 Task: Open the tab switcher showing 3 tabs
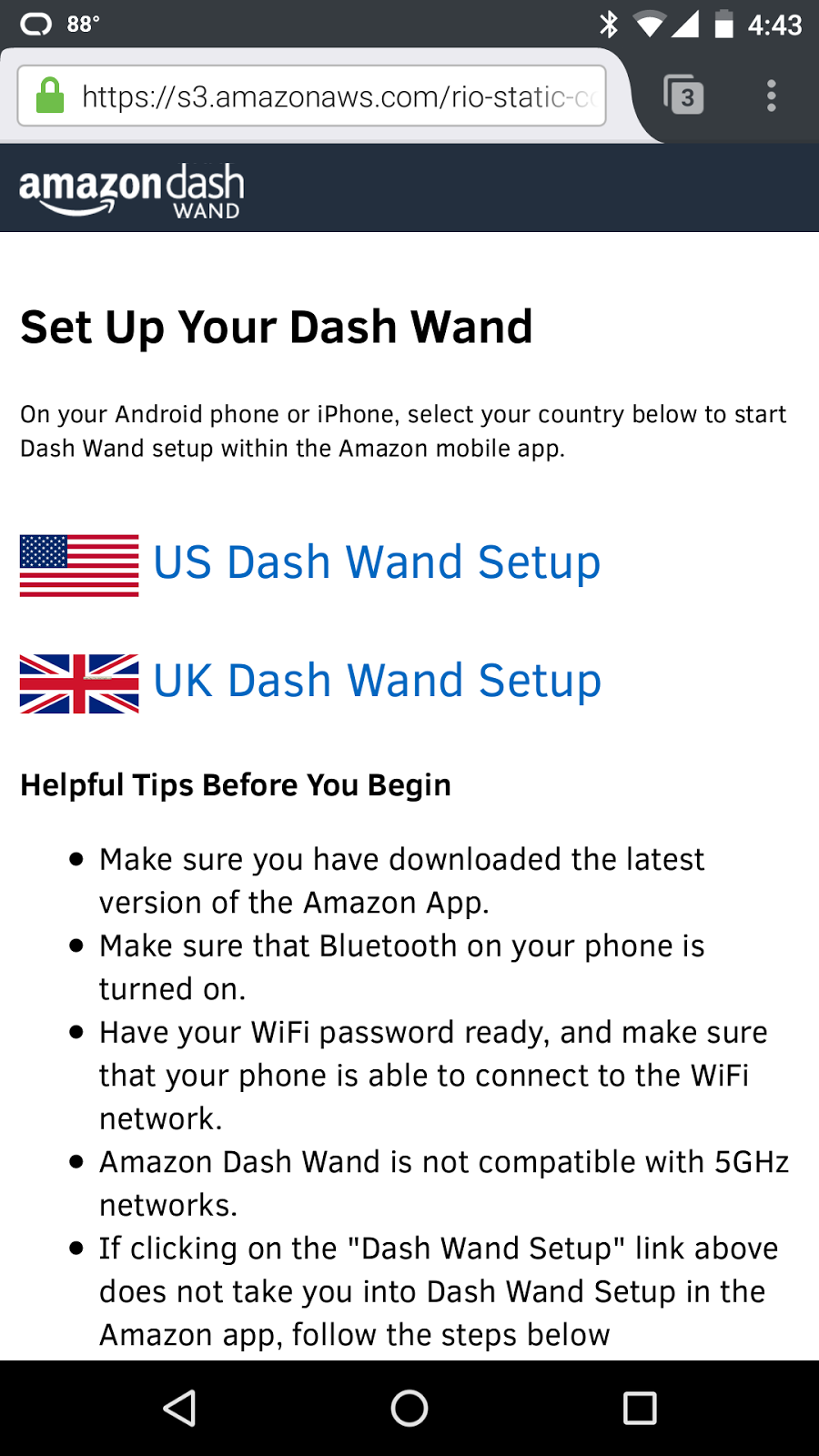point(684,95)
